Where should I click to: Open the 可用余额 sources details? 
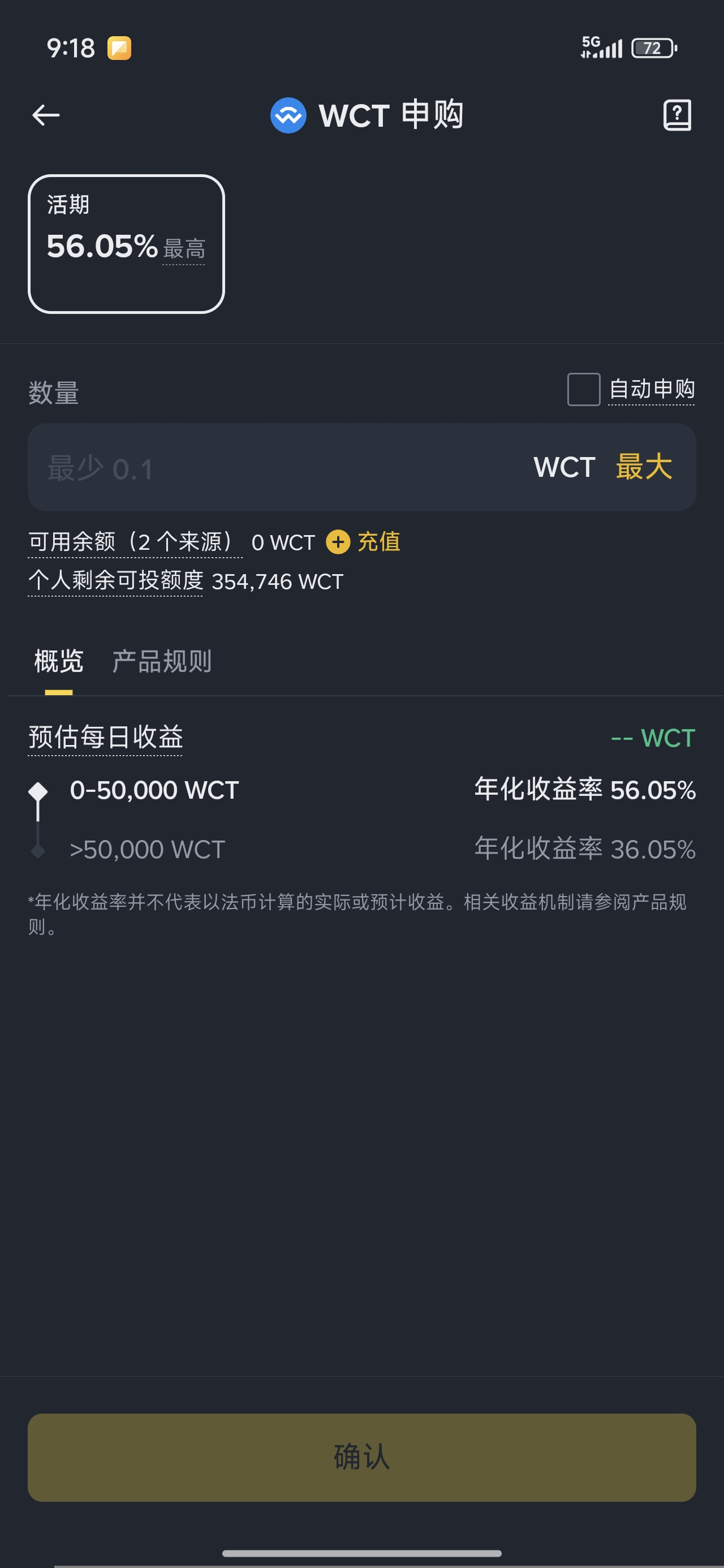[x=134, y=542]
